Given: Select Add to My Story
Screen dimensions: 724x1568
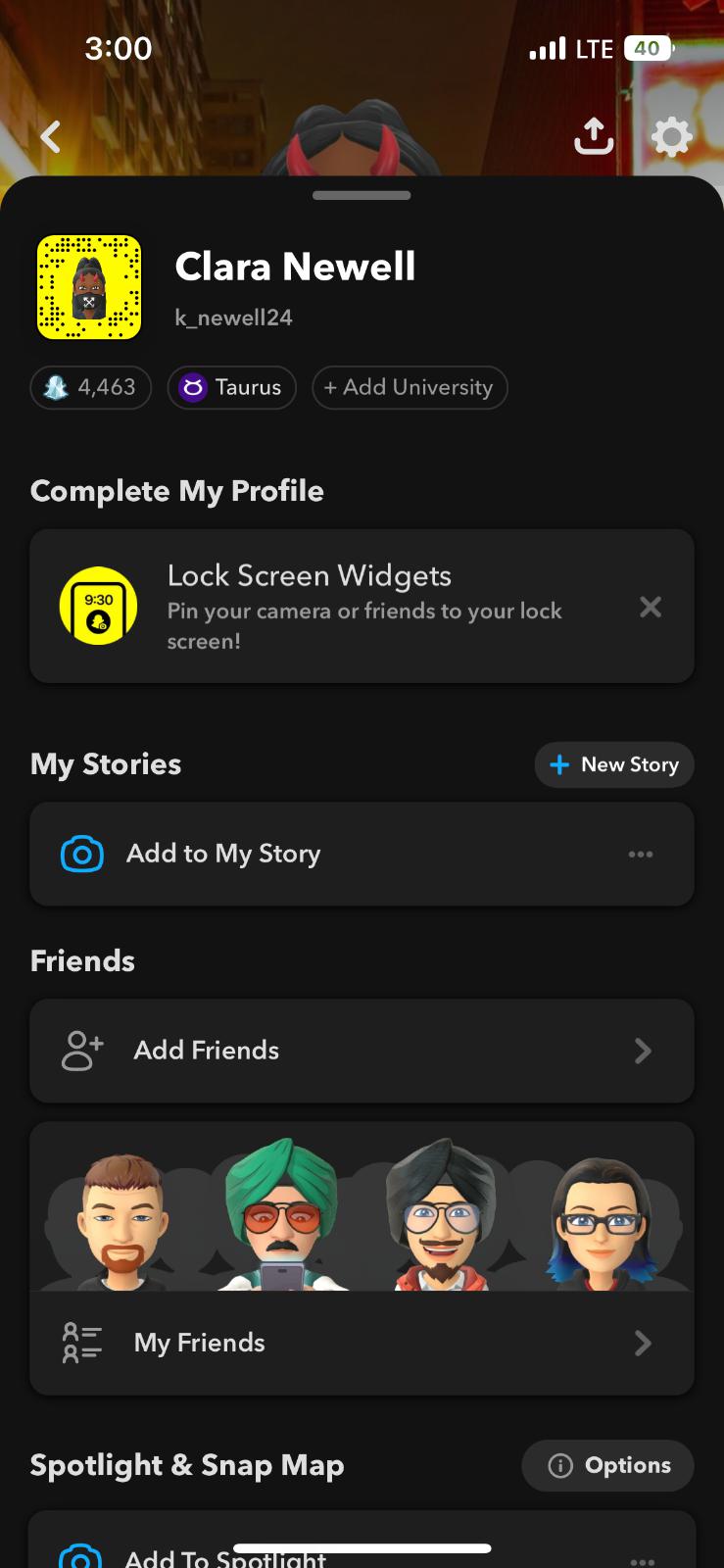Looking at the screenshot, I should [223, 854].
